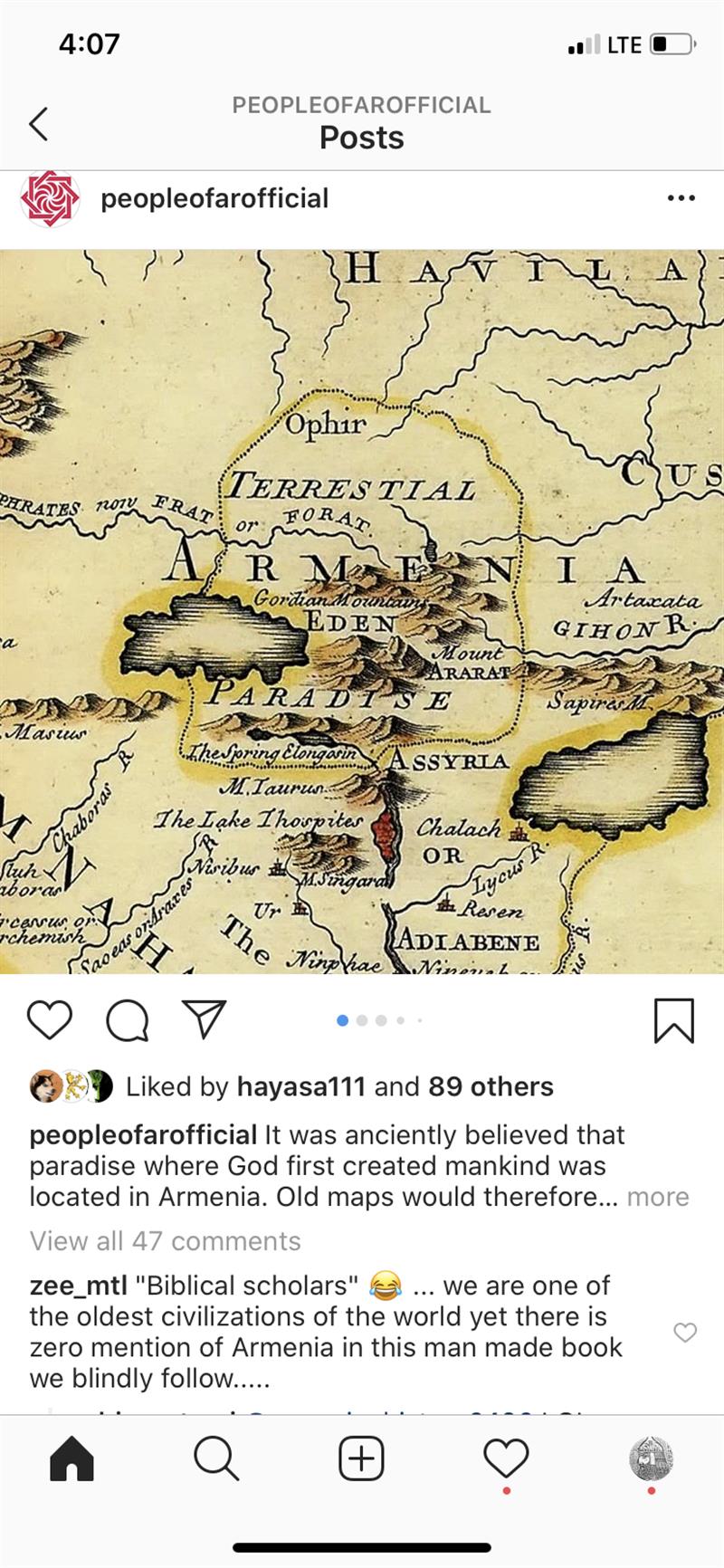
Task: Open peopleofarofficial profile from the post header
Action: [214, 198]
